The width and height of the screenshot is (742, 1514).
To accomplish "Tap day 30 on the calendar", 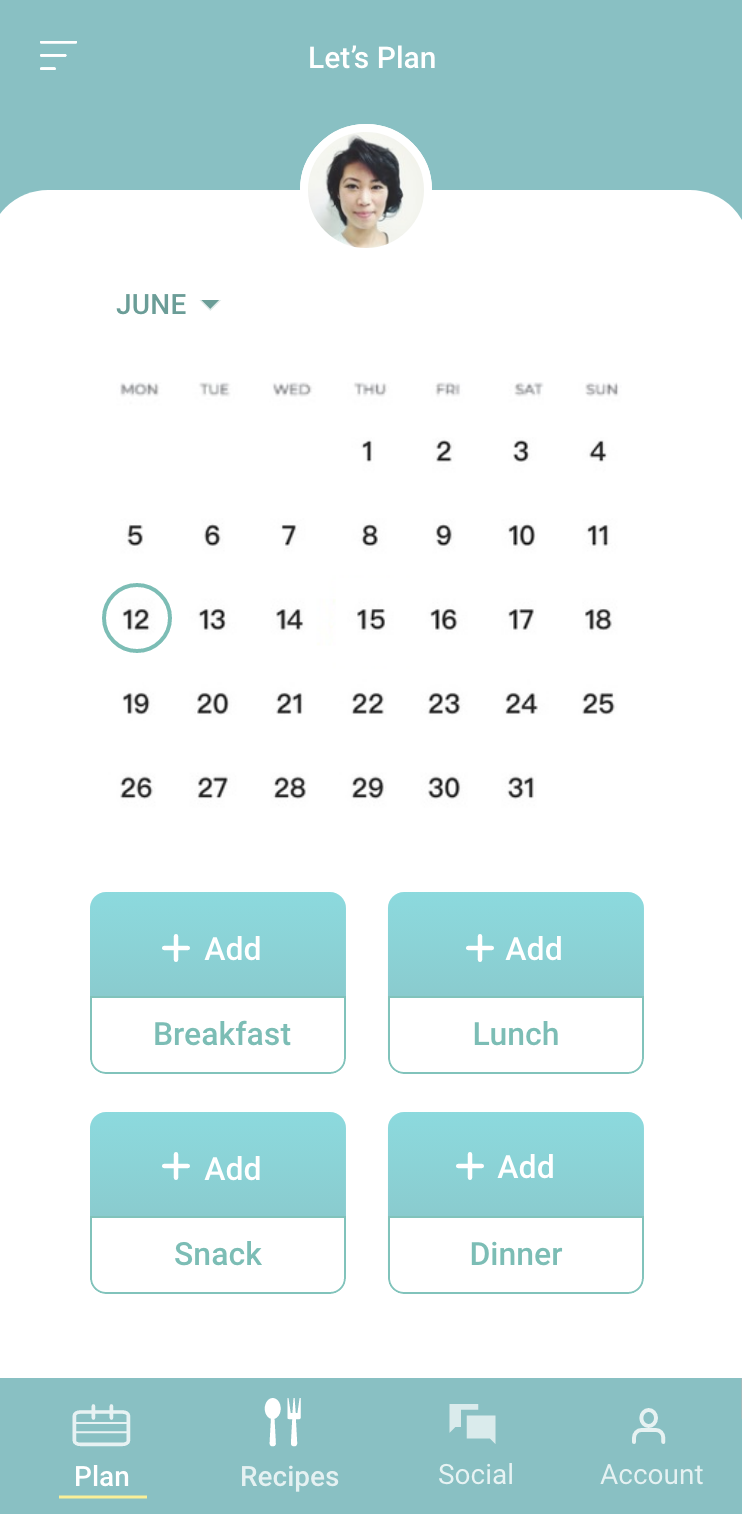I will click(444, 788).
